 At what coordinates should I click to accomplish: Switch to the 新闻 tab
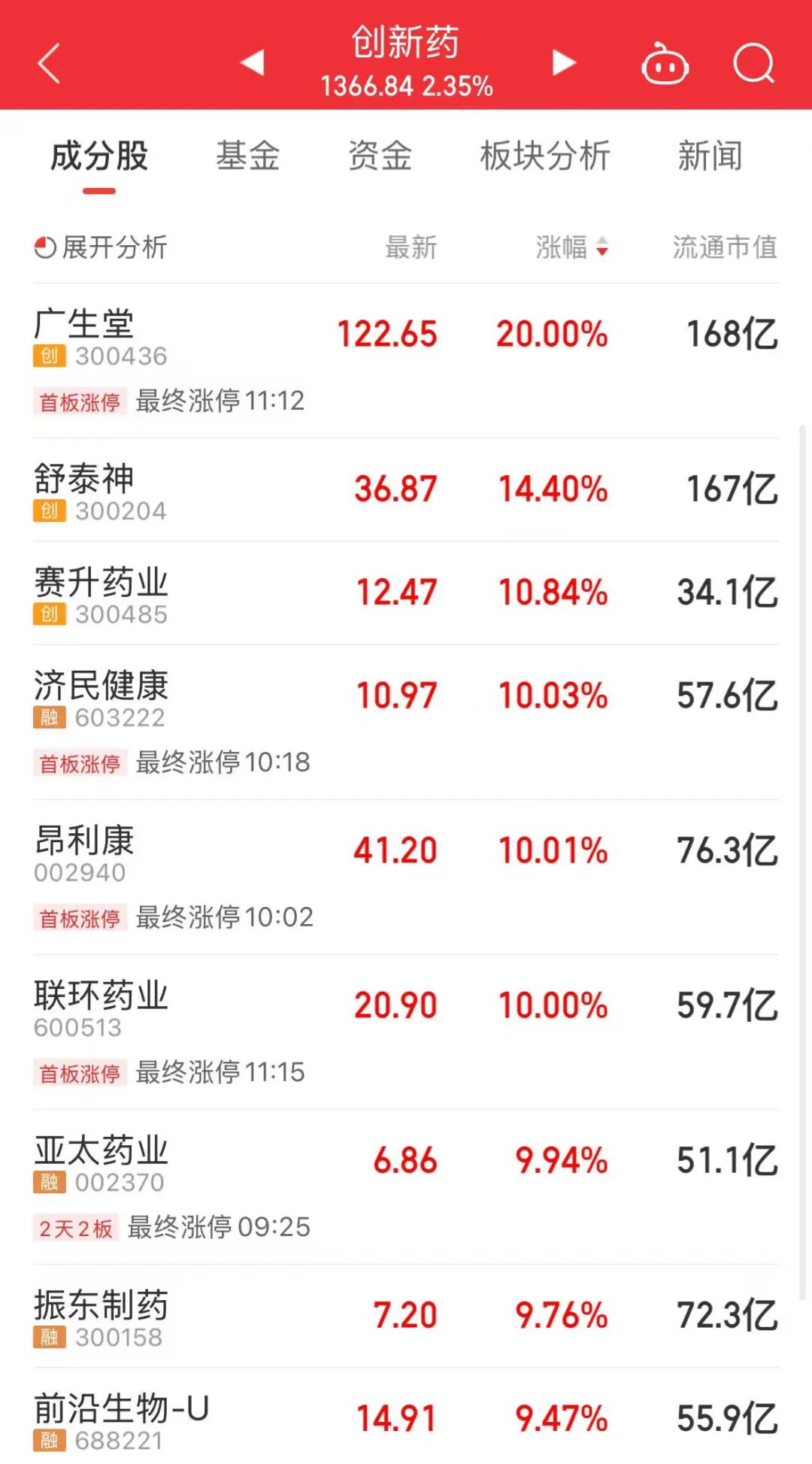click(x=710, y=156)
